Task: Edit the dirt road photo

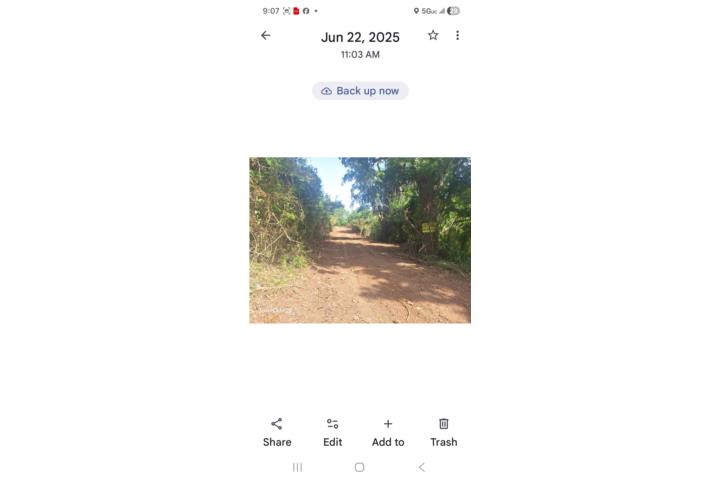Action: 332,431
